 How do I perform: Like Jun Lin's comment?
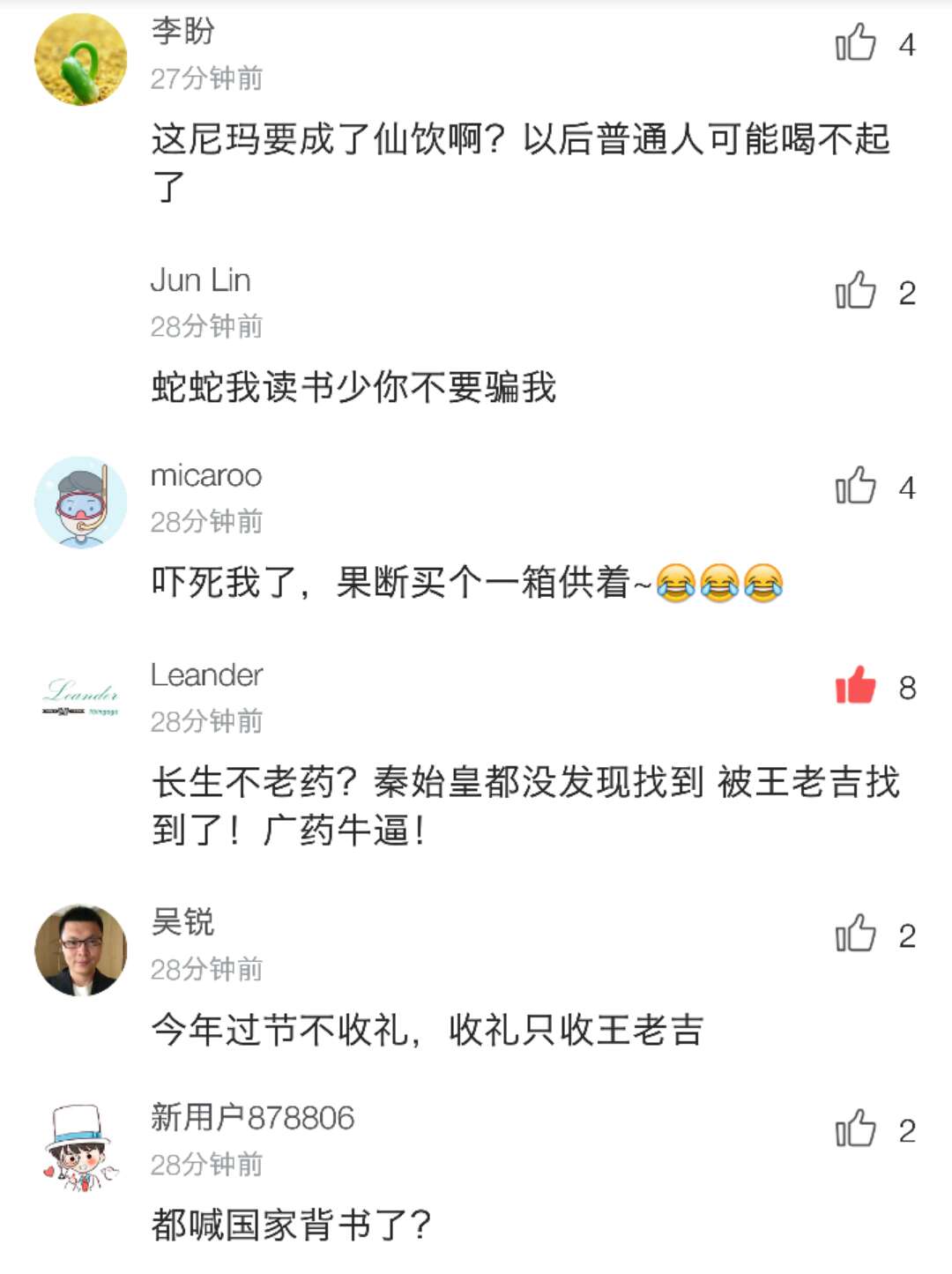(855, 291)
